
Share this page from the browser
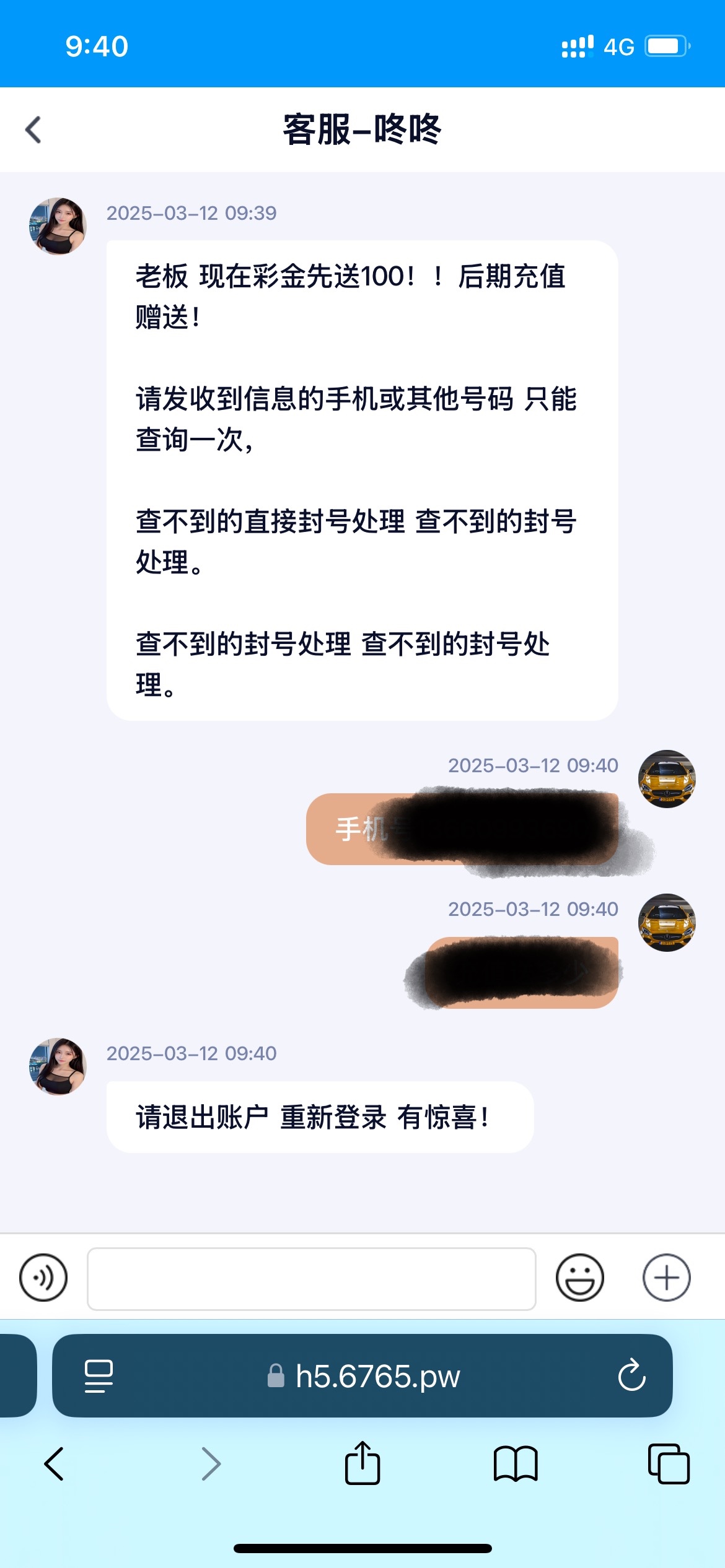click(x=362, y=1464)
